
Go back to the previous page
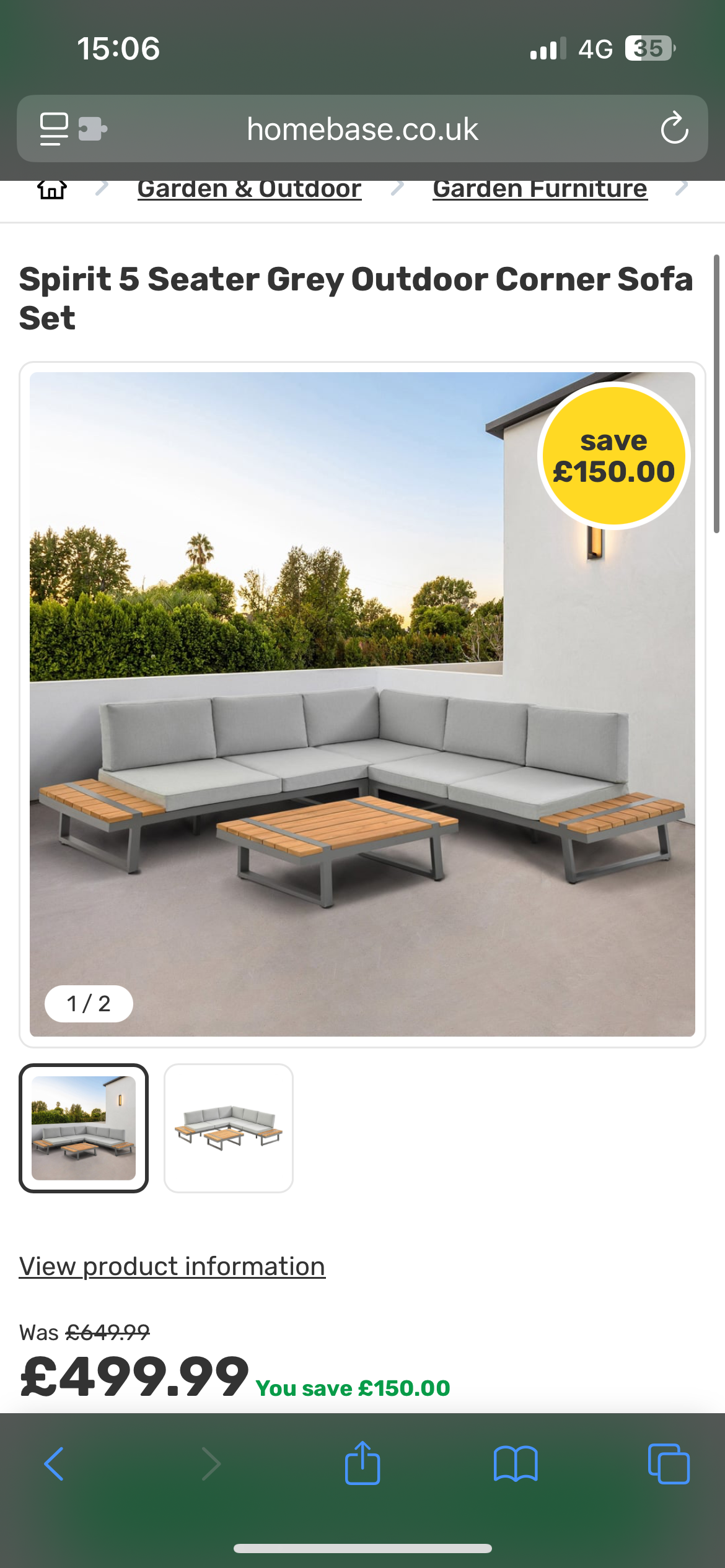[x=55, y=1464]
